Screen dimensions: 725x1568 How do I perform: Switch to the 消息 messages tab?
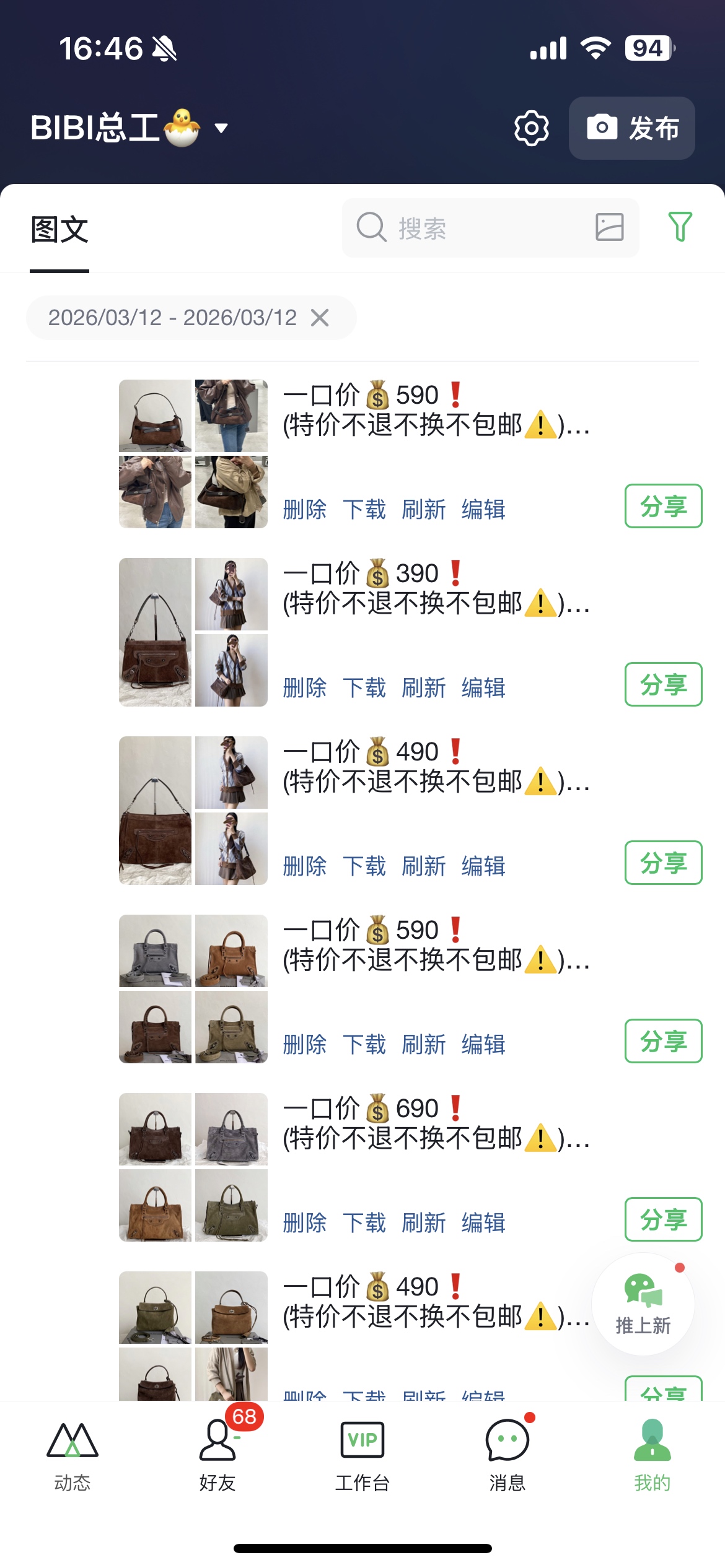(507, 1455)
